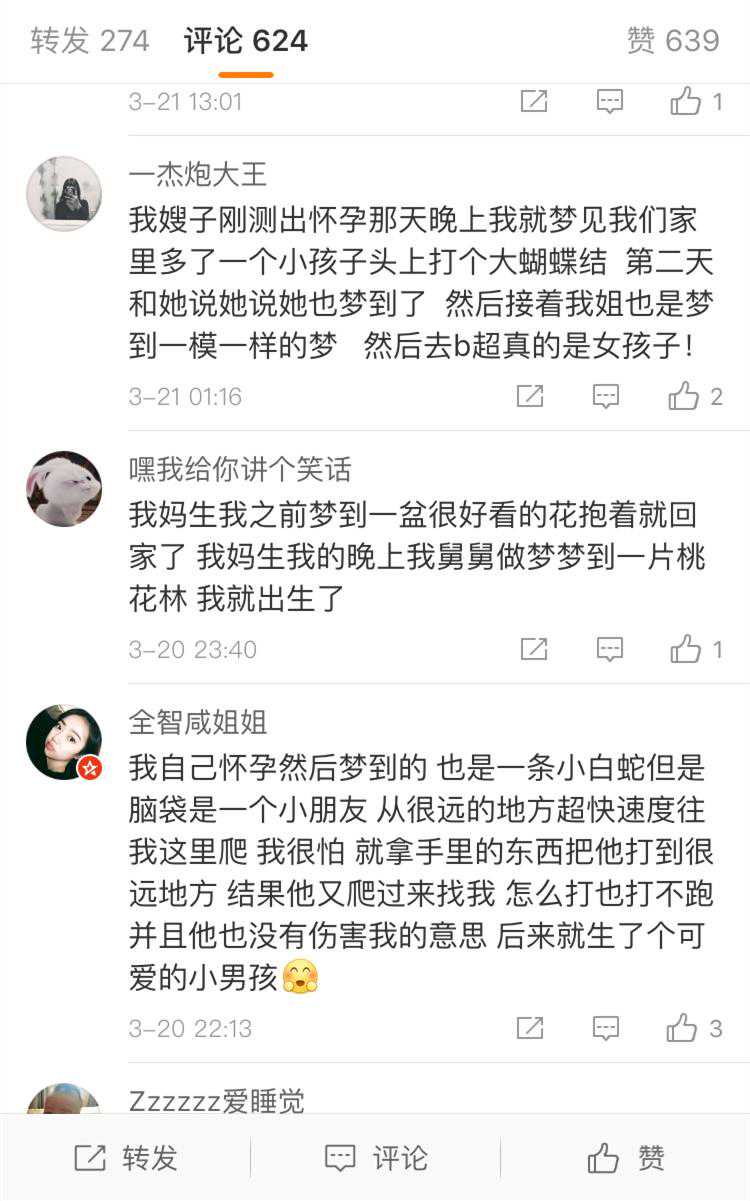Tap the 转发 button in bottom bar

(126, 1158)
